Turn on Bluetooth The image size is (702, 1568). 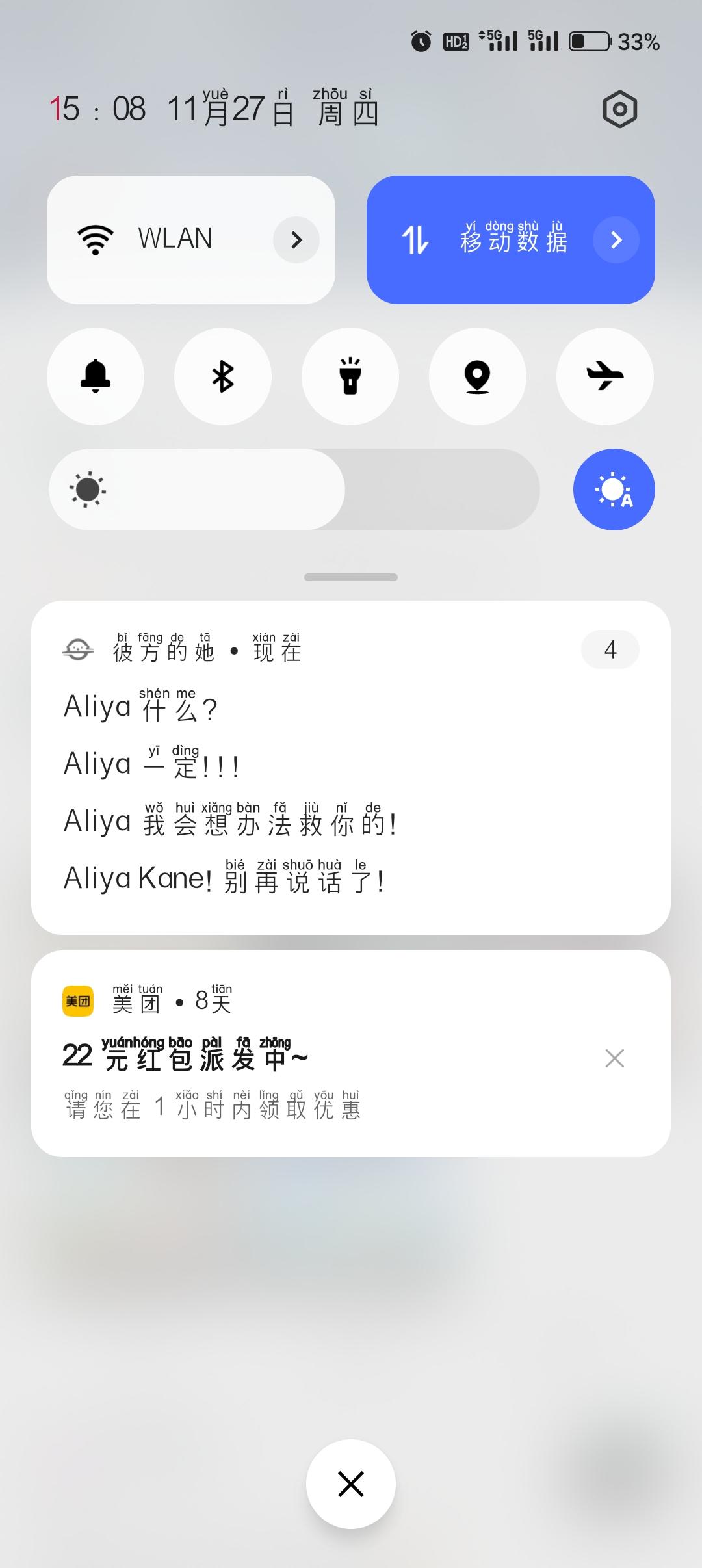point(223,376)
